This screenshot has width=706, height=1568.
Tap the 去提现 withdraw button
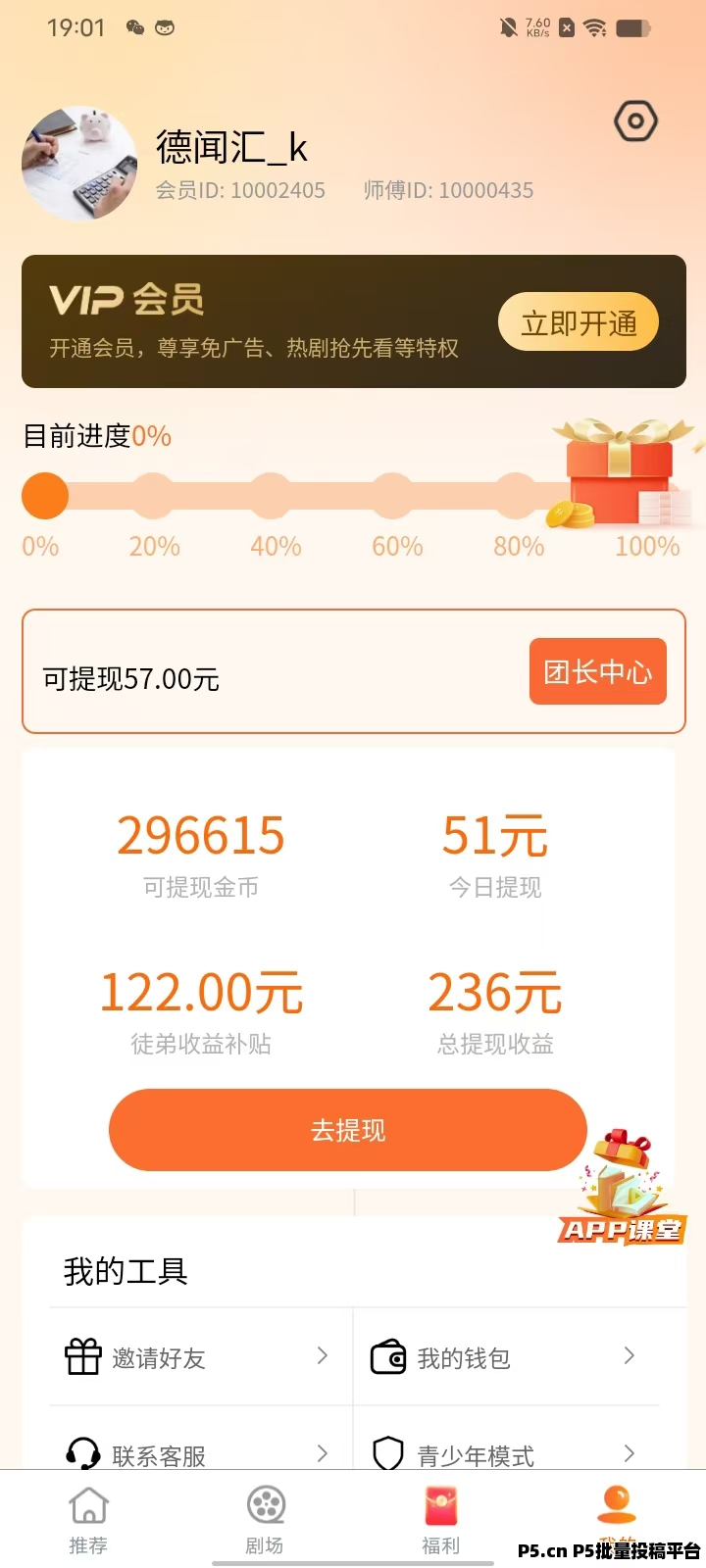(x=348, y=1130)
